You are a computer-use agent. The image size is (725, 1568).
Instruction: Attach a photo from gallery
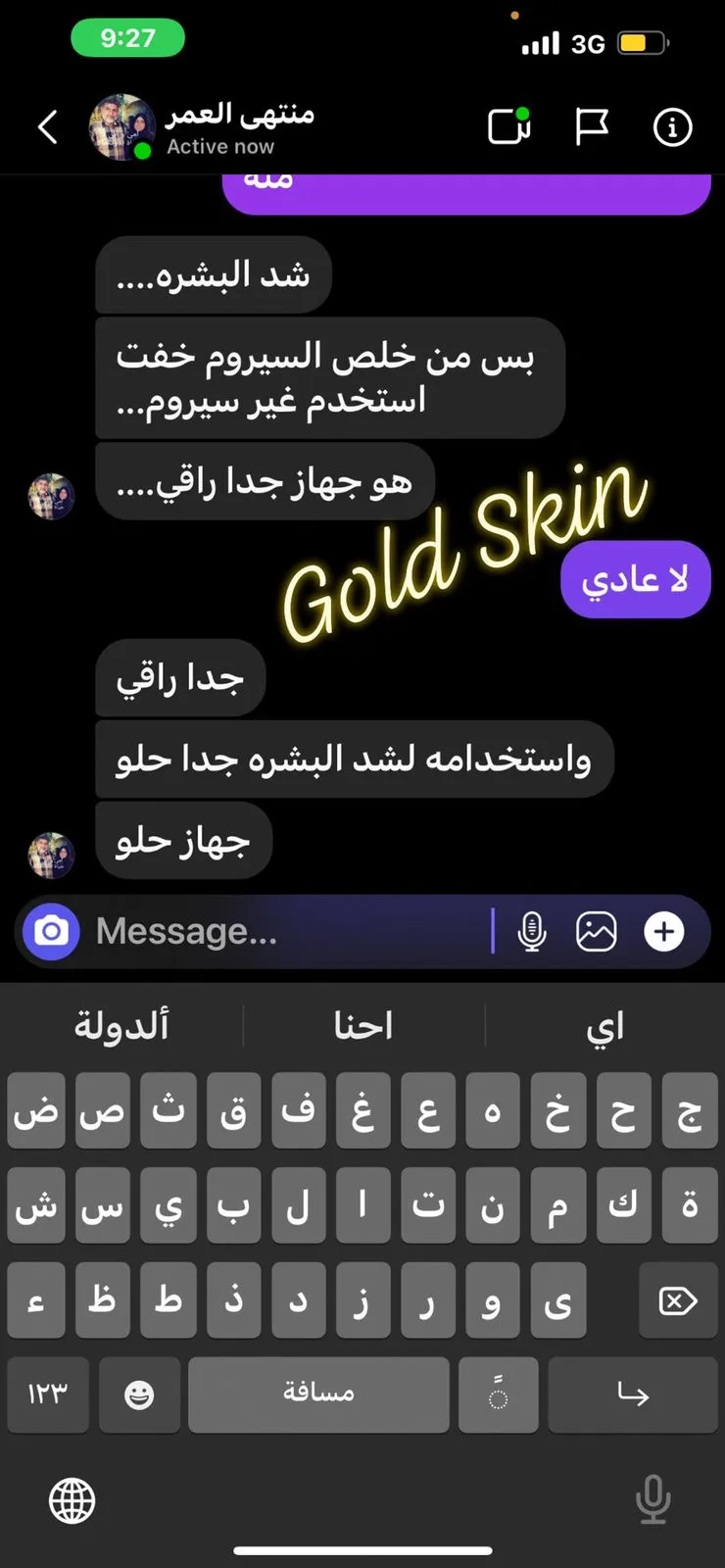tap(596, 931)
